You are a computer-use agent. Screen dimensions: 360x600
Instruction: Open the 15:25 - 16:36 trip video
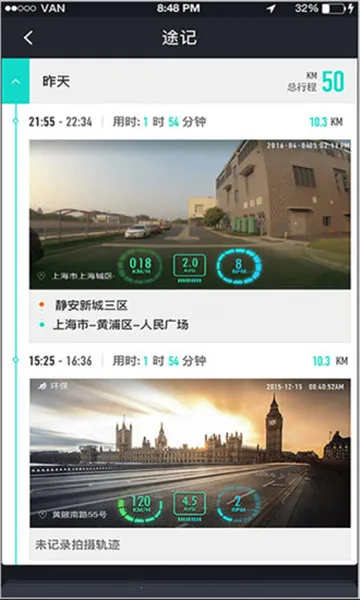[x=190, y=453]
